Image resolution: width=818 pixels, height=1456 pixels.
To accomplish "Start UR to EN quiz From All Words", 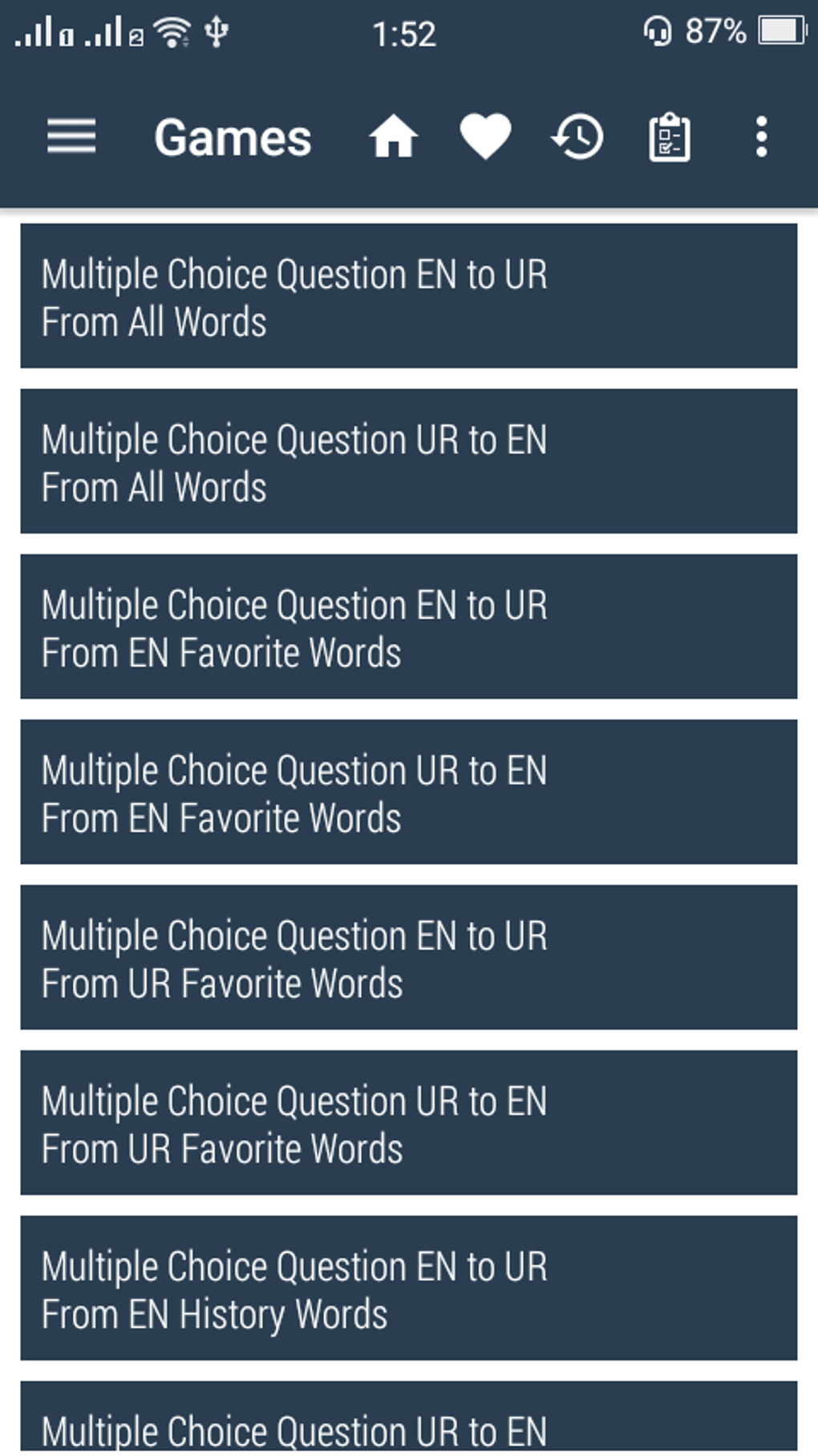I will coord(408,462).
